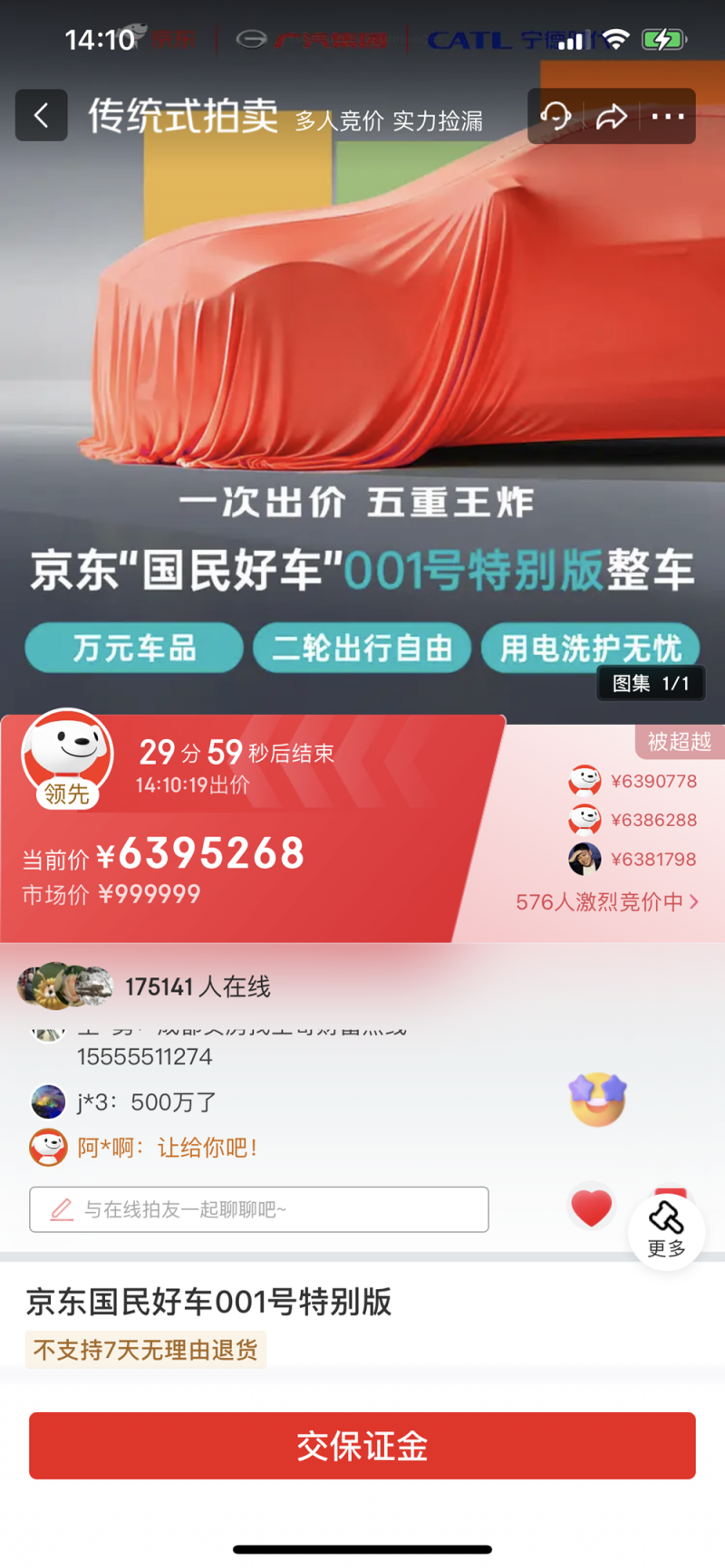The image size is (725, 1568).
Task: Open customer service headset icon
Action: click(556, 116)
